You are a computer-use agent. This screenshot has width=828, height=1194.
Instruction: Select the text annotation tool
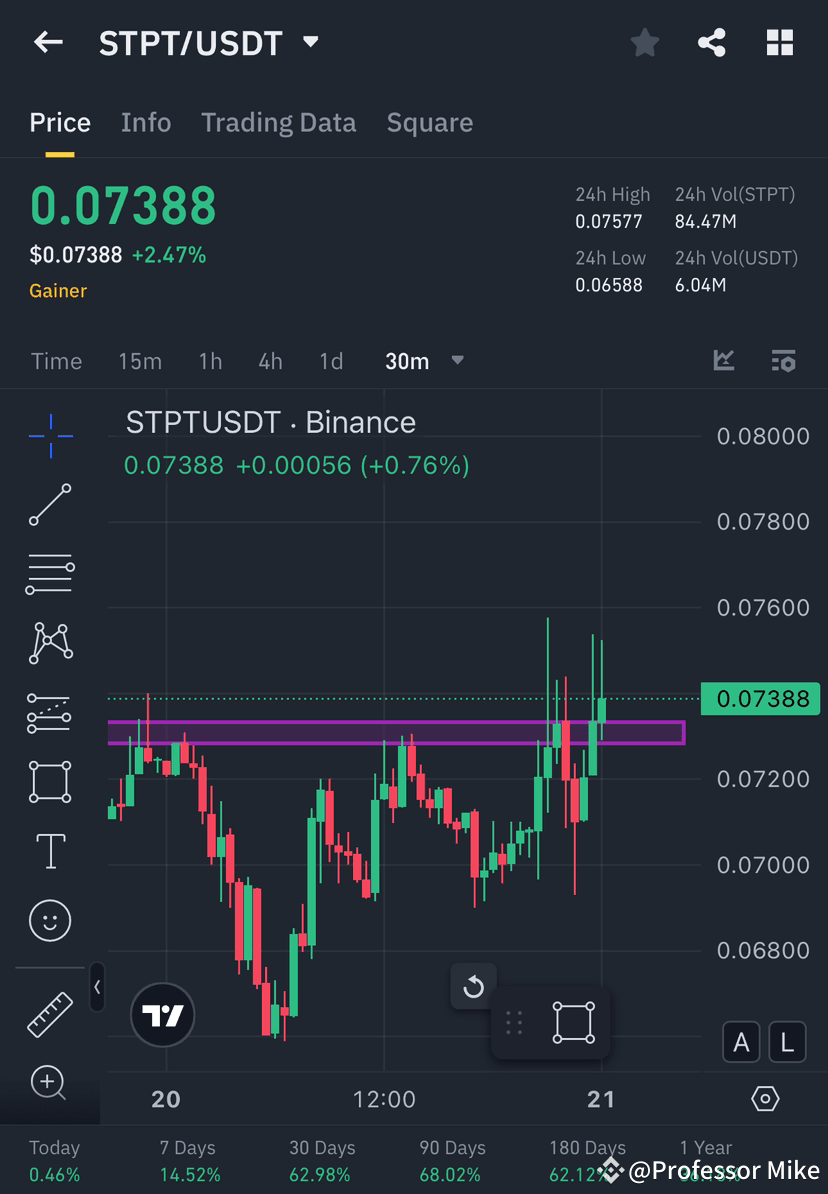pos(50,850)
